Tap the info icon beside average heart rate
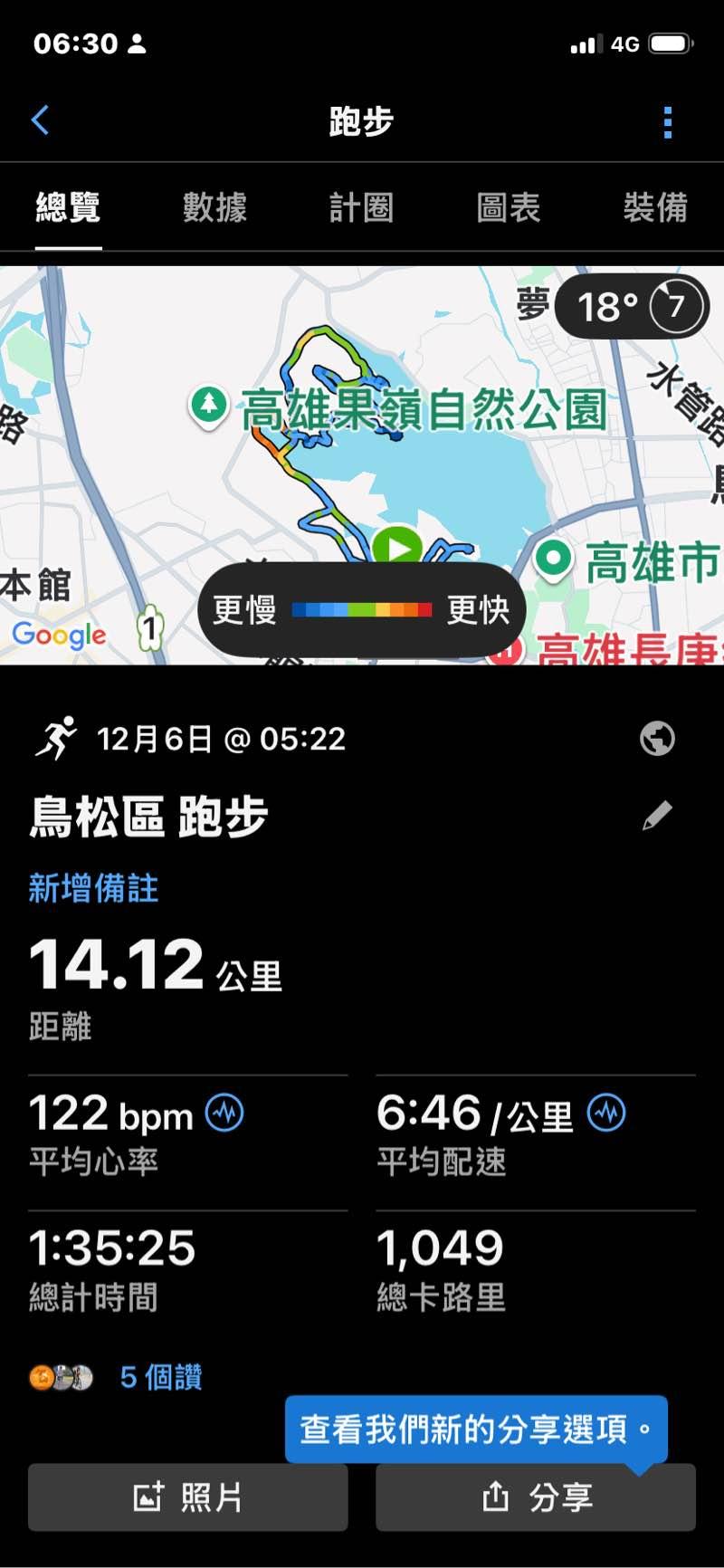Image resolution: width=724 pixels, height=1568 pixels. pyautogui.click(x=224, y=1113)
